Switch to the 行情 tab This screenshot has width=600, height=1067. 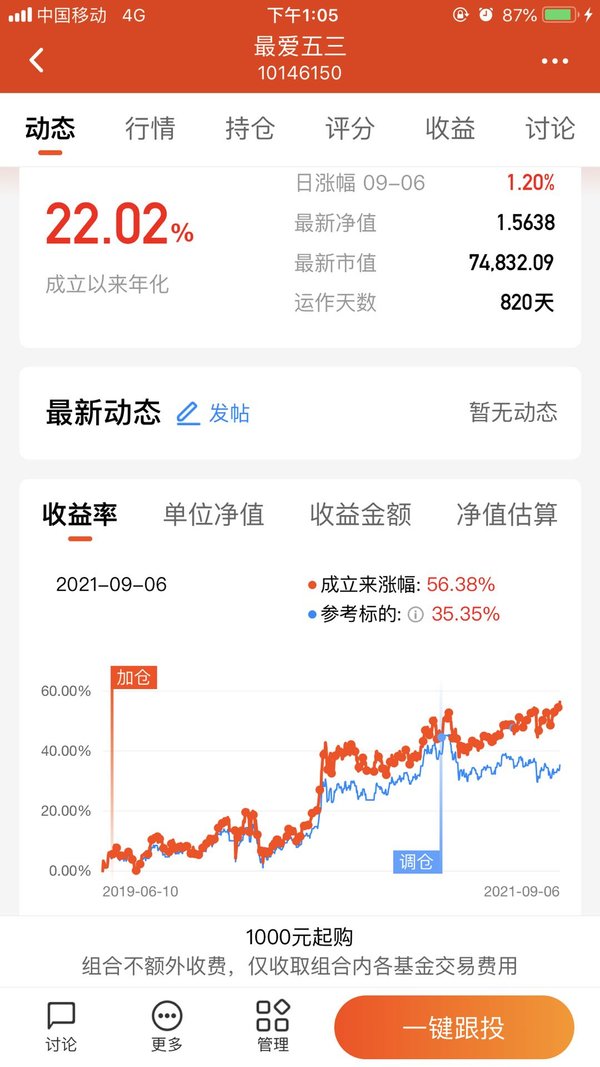tap(150, 128)
